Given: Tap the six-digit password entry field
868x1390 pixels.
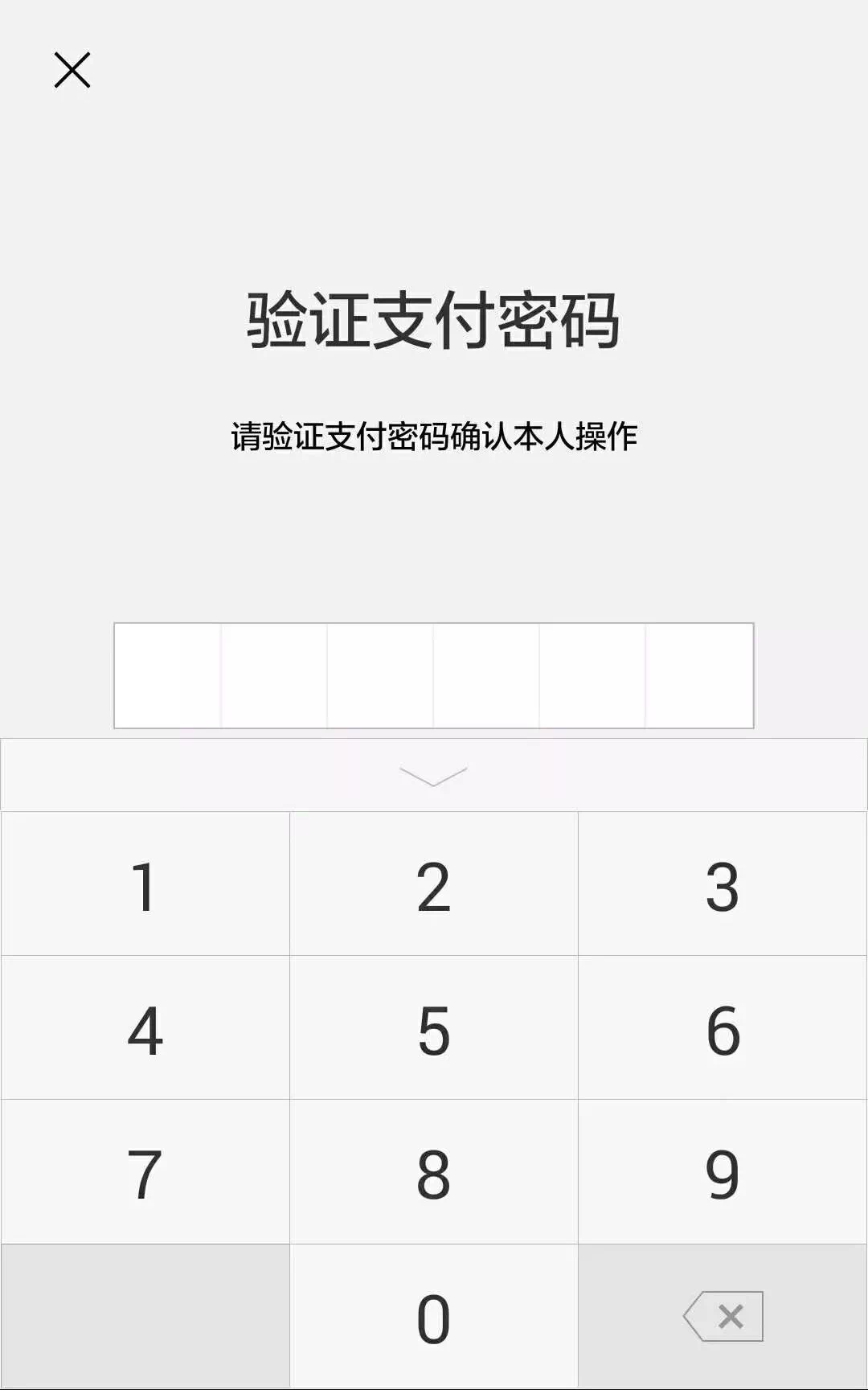Looking at the screenshot, I should click(434, 675).
